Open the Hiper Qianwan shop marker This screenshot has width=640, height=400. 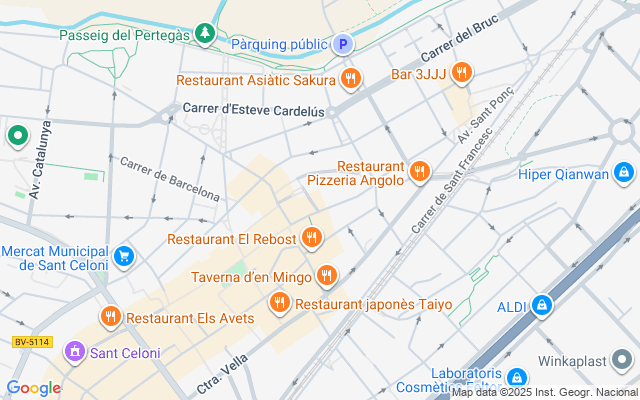[624, 174]
